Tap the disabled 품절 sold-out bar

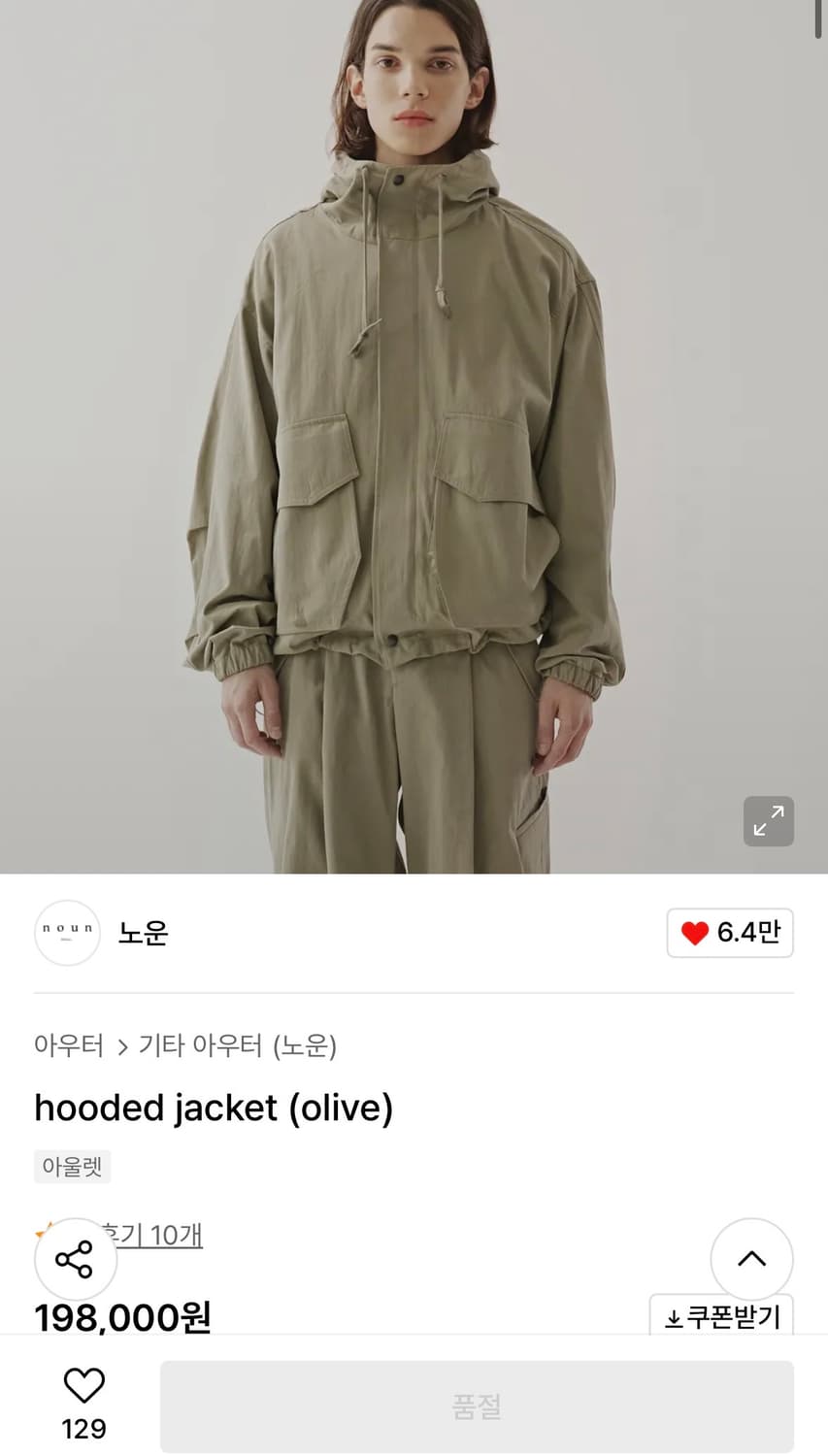(478, 1405)
